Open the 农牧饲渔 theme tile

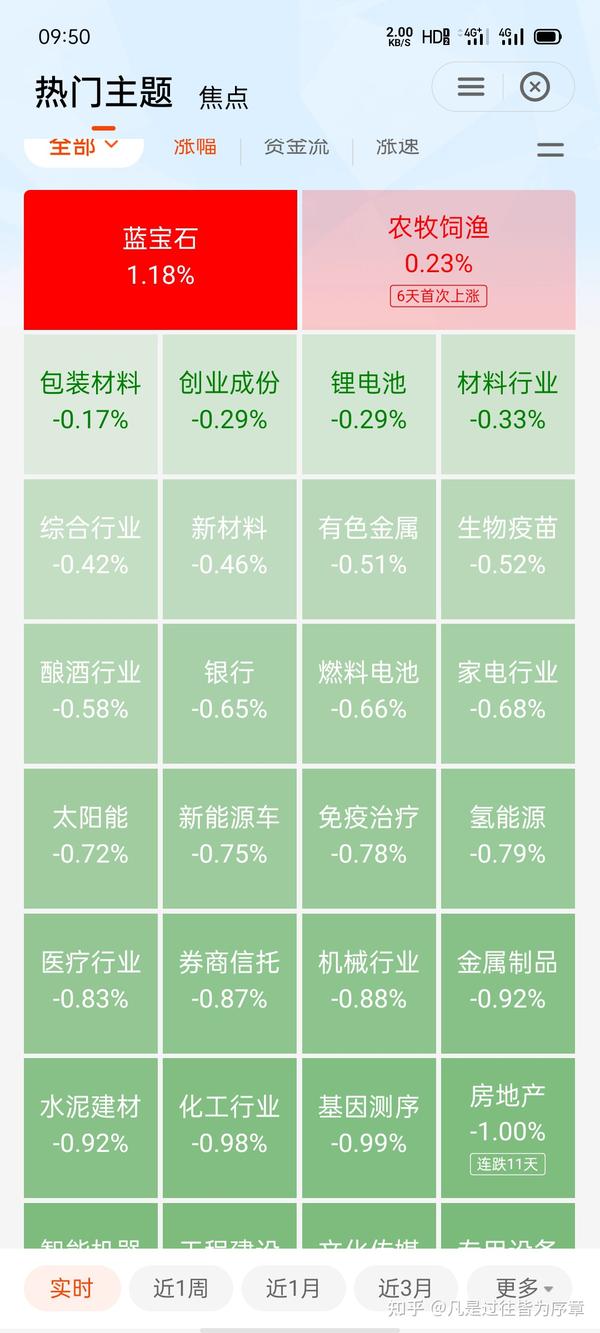click(x=439, y=259)
